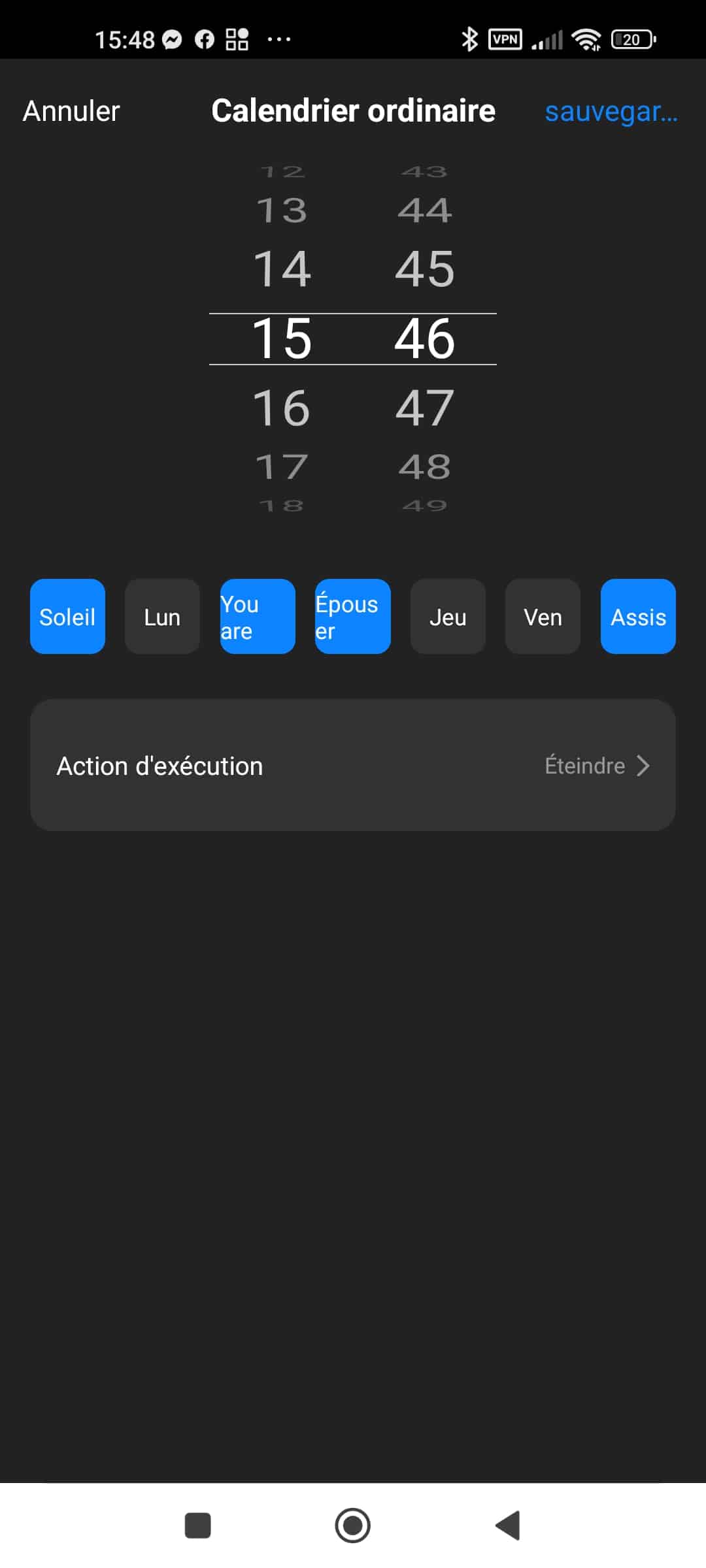The width and height of the screenshot is (706, 1568).
Task: Select hour 14 in the time picker
Action: (x=282, y=269)
